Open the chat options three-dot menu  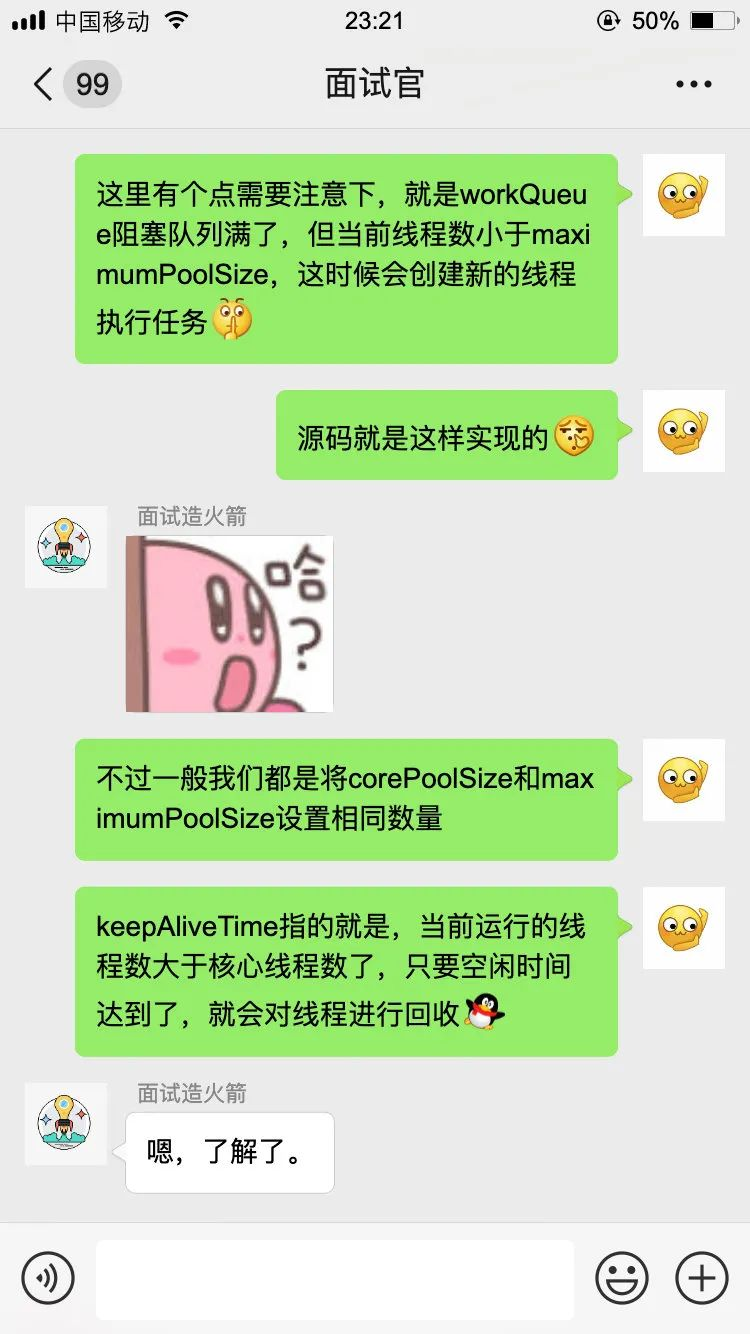point(693,85)
